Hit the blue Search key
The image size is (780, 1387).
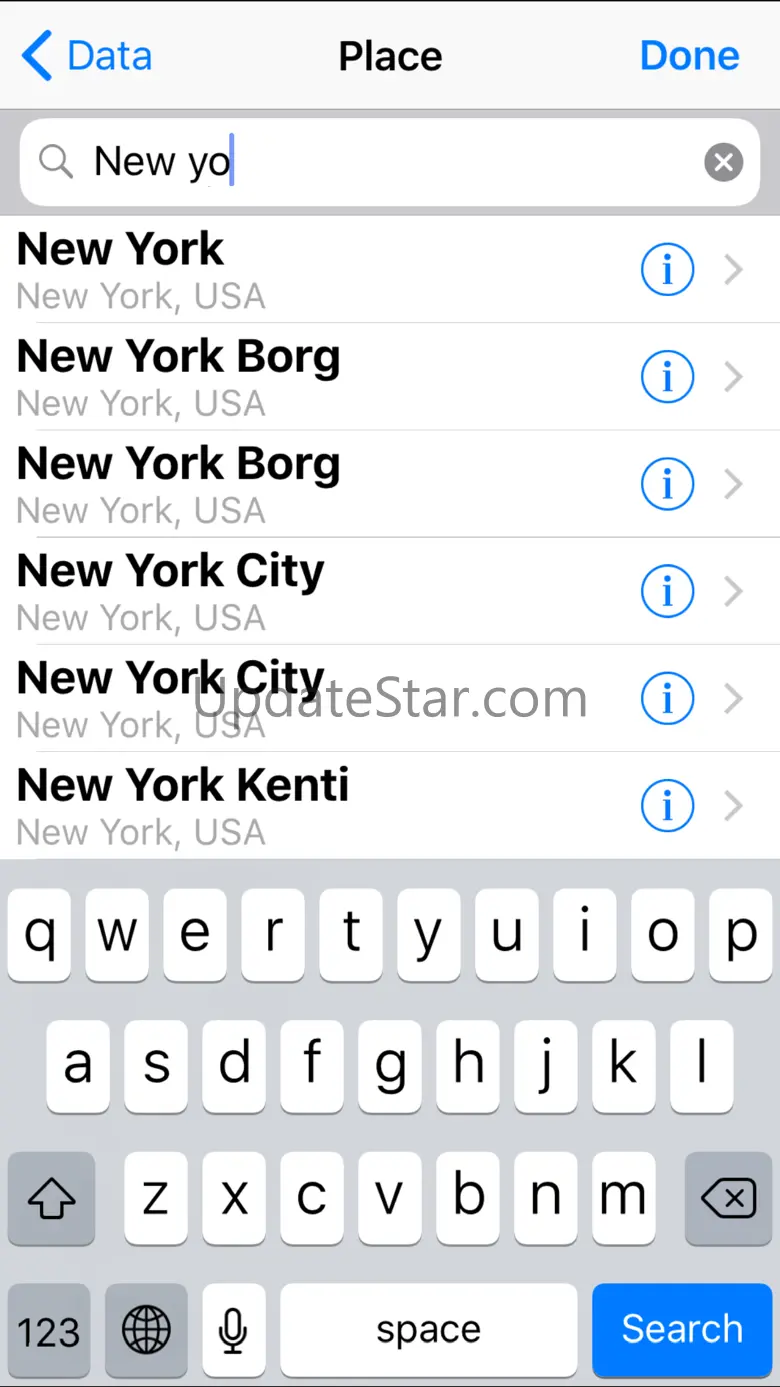tap(682, 1330)
